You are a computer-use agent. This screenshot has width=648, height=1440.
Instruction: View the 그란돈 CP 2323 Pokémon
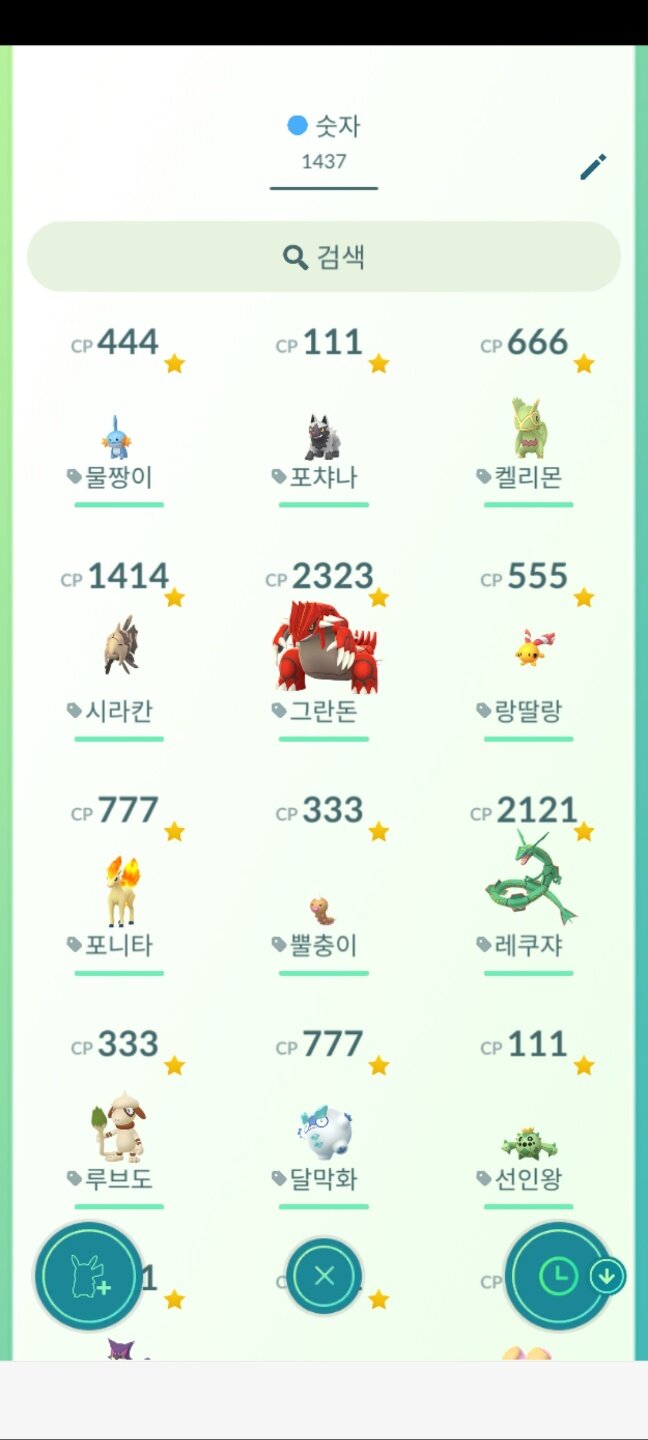click(323, 648)
